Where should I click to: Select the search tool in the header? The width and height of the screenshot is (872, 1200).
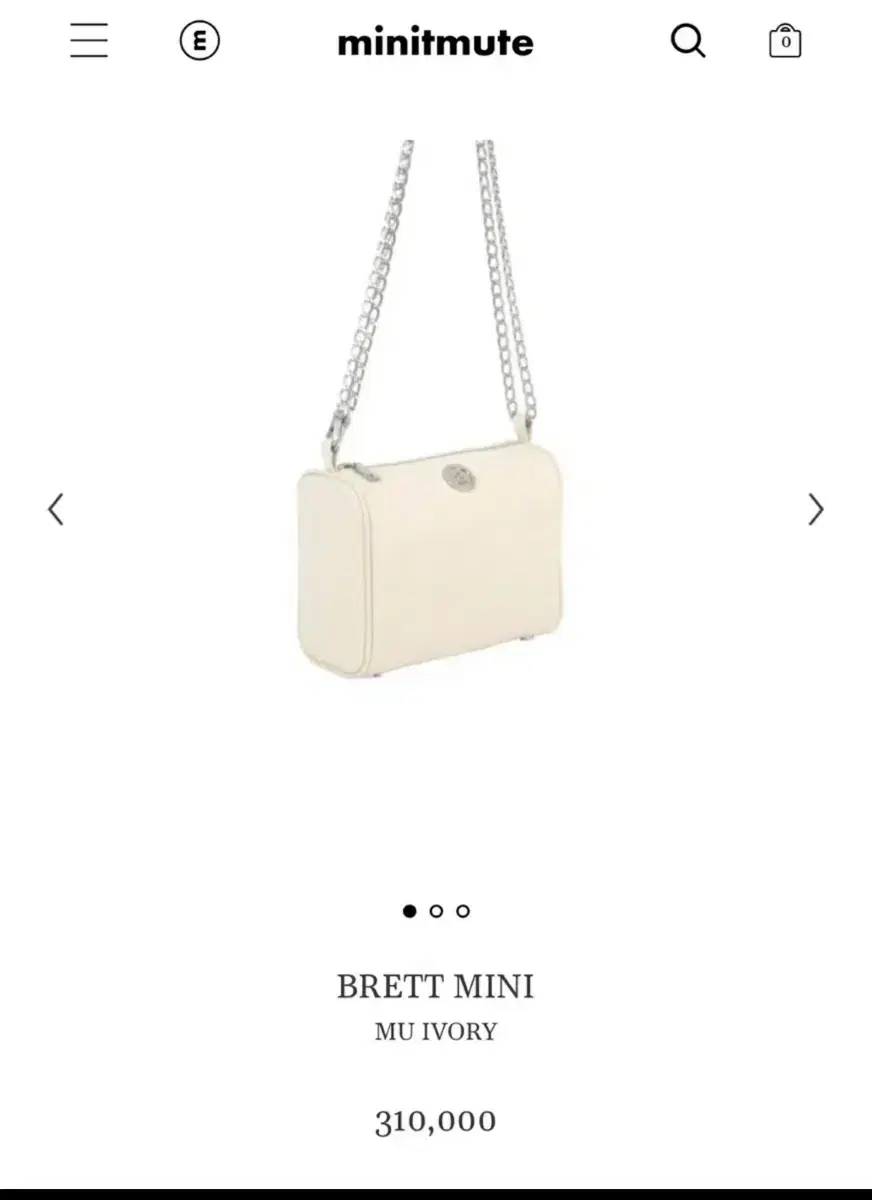(x=687, y=42)
